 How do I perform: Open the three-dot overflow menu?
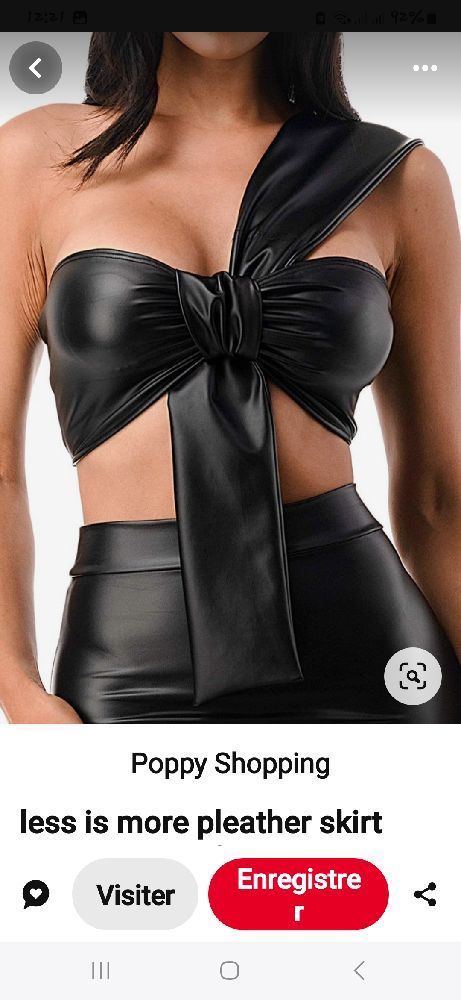[425, 68]
